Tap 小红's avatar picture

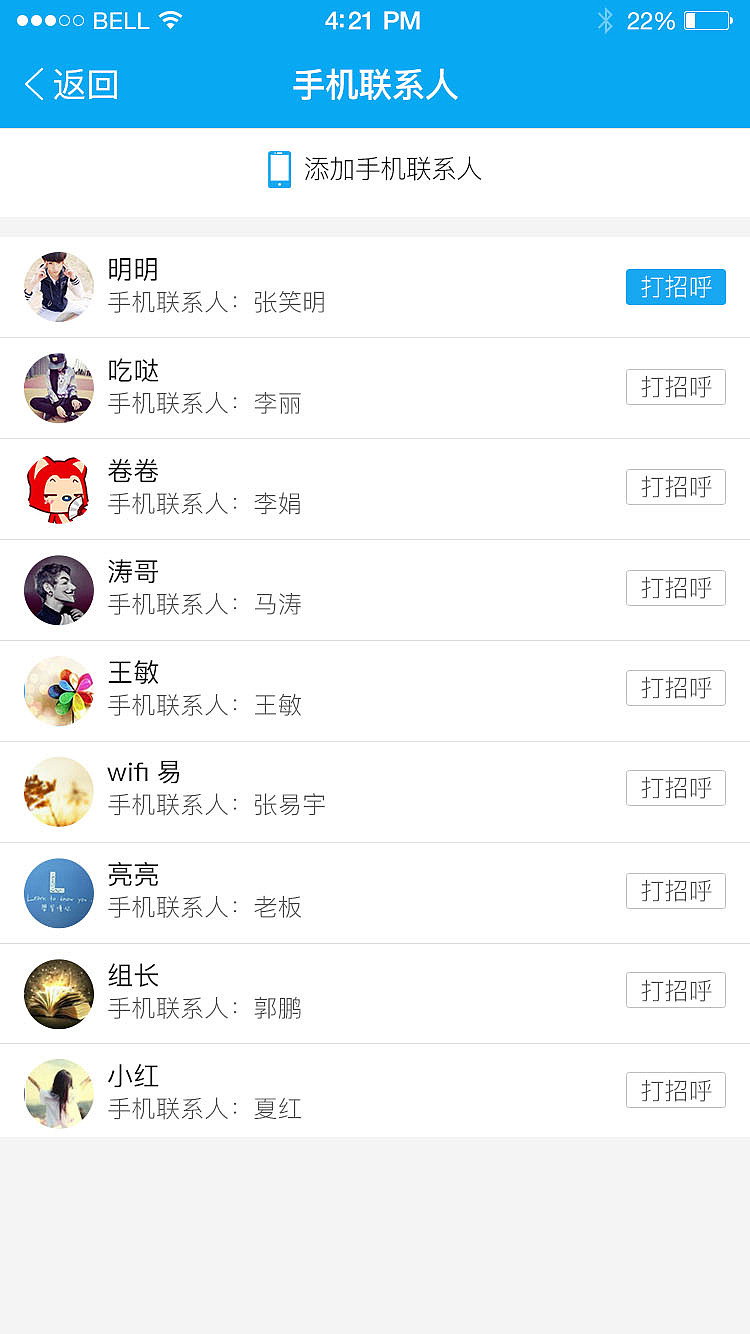(58, 1092)
